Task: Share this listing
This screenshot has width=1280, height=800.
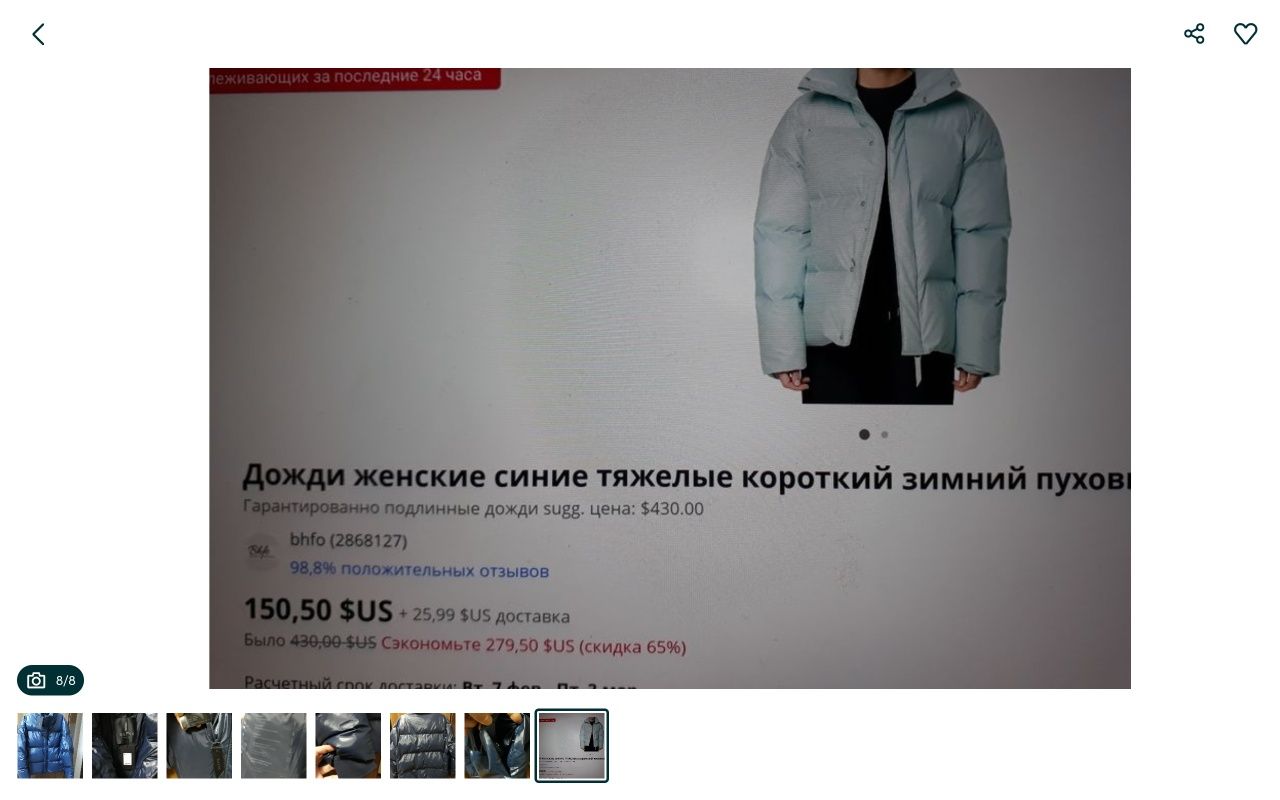Action: coord(1194,34)
